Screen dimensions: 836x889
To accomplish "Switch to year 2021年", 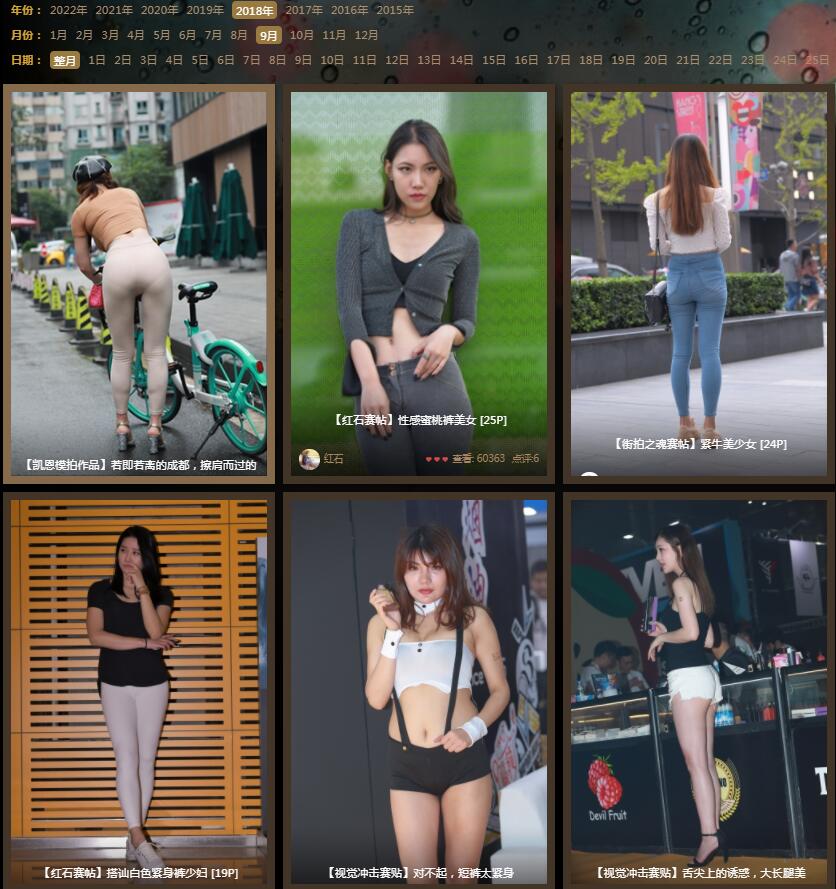I will 114,10.
